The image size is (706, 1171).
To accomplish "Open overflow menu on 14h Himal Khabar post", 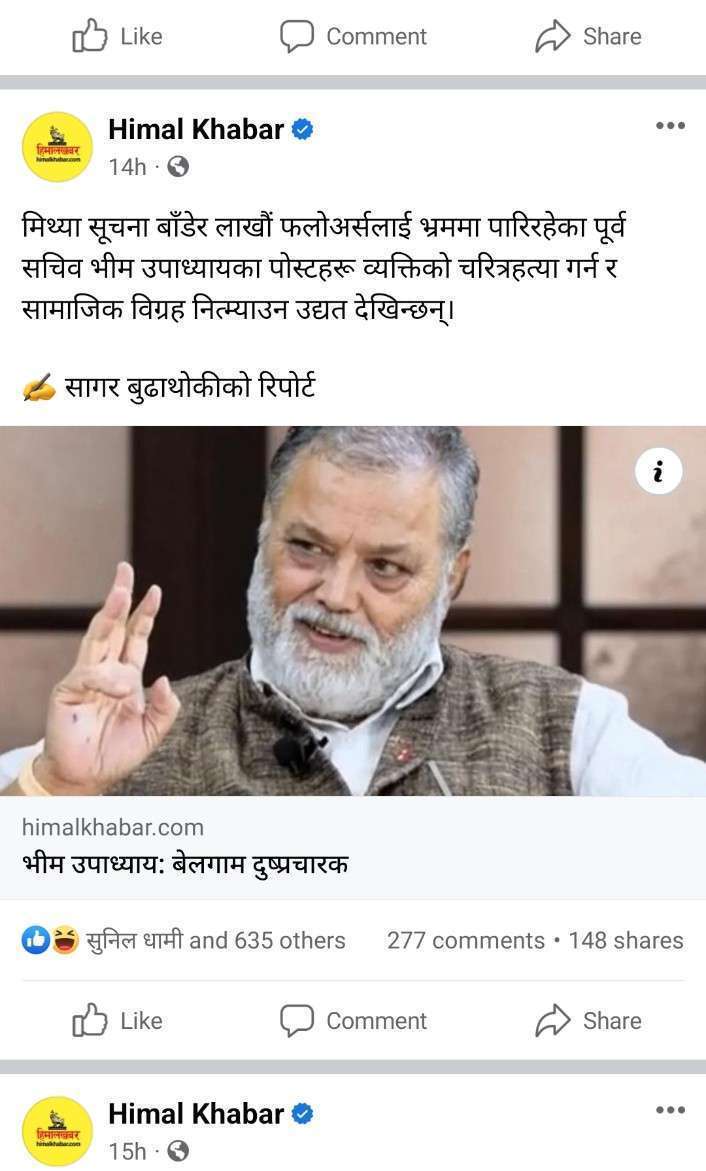I will pos(670,126).
